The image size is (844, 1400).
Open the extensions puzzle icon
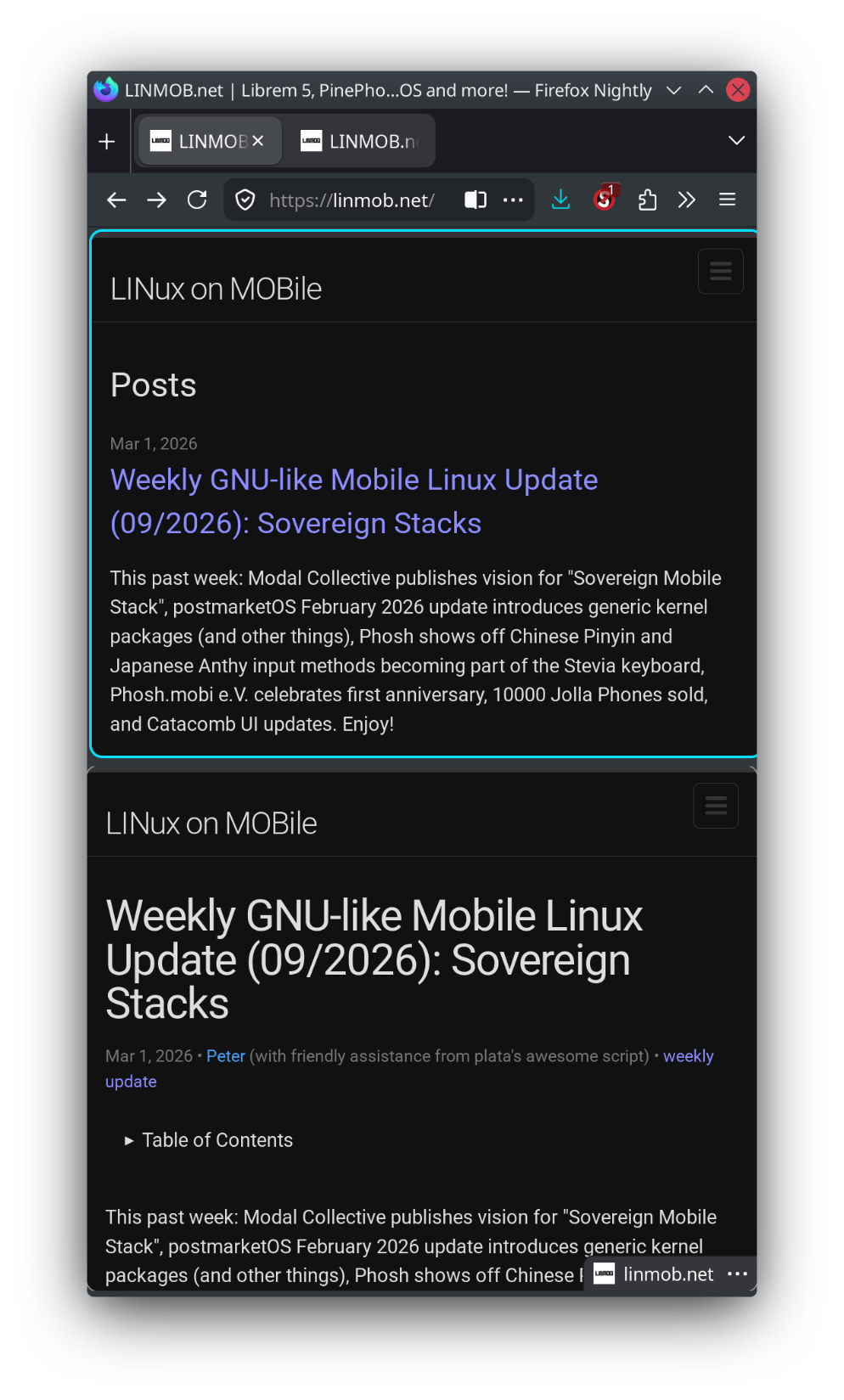[647, 200]
